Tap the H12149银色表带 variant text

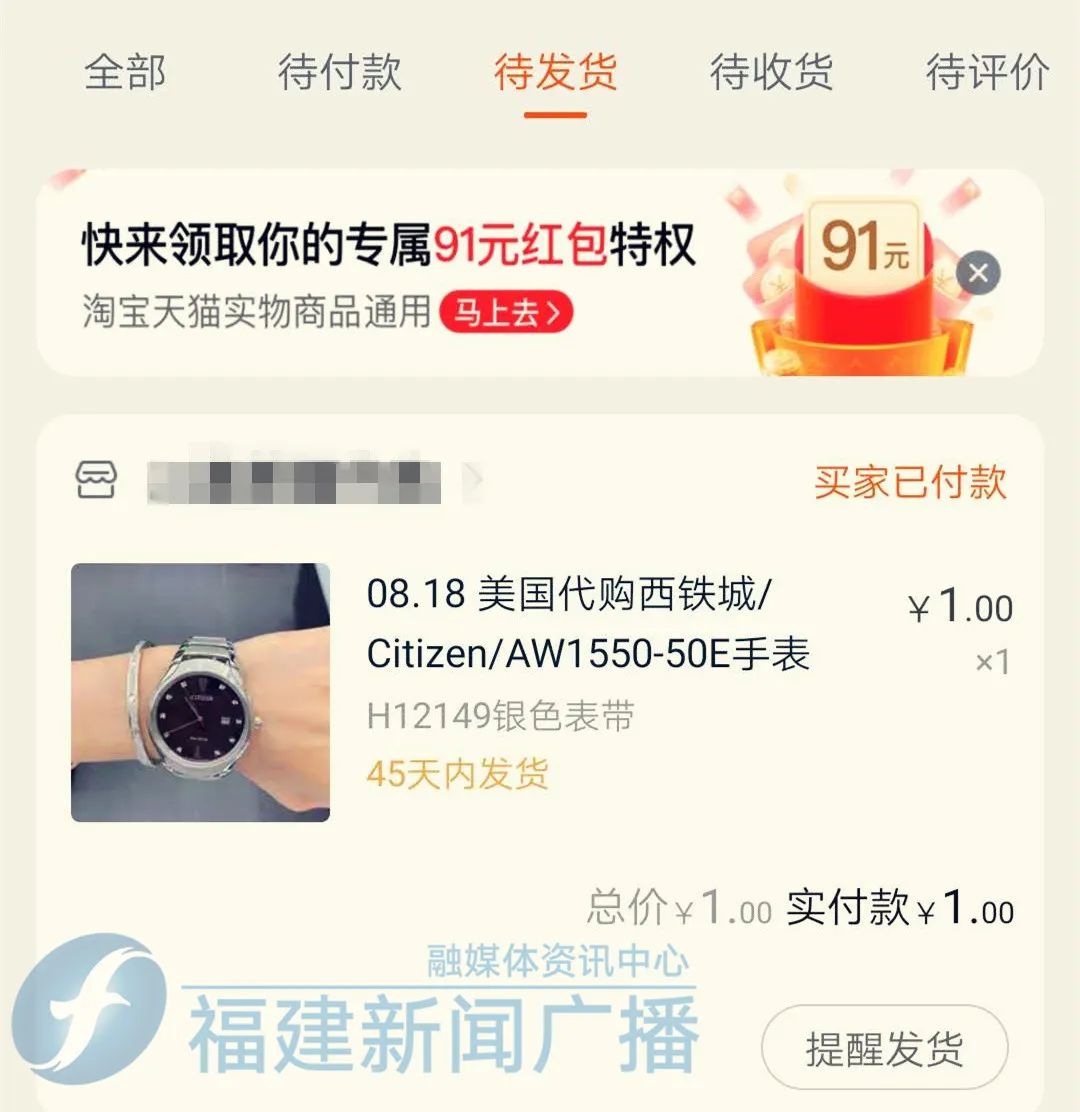pyautogui.click(x=504, y=714)
